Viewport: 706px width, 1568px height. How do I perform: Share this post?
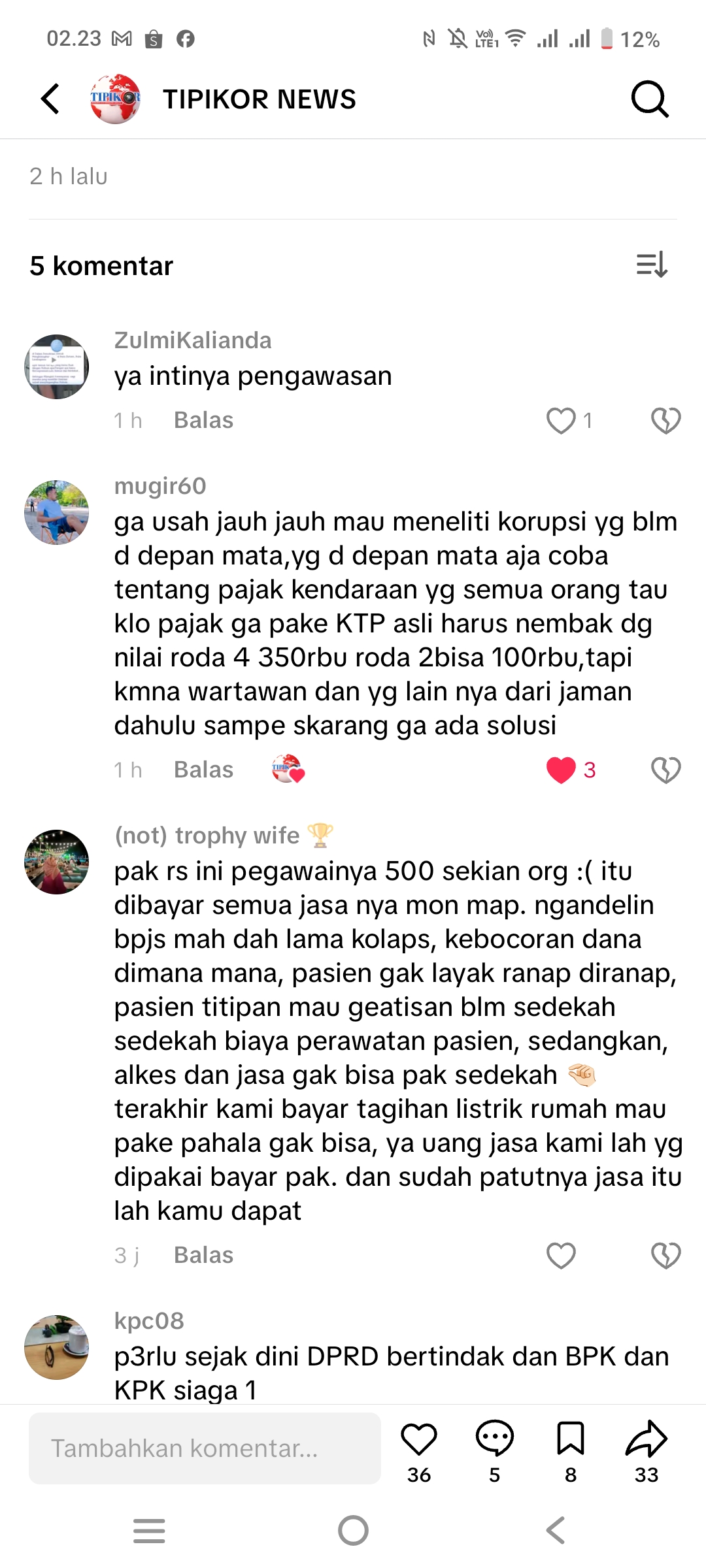point(646,1439)
